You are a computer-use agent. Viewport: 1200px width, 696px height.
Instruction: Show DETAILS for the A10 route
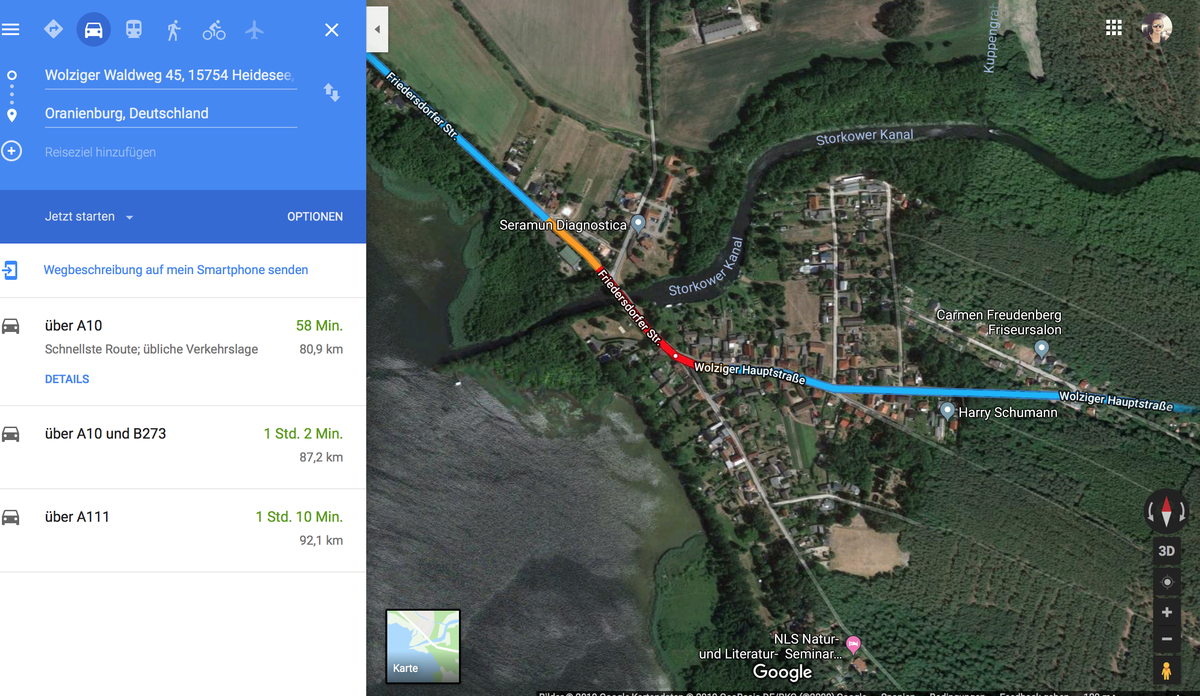[x=67, y=379]
